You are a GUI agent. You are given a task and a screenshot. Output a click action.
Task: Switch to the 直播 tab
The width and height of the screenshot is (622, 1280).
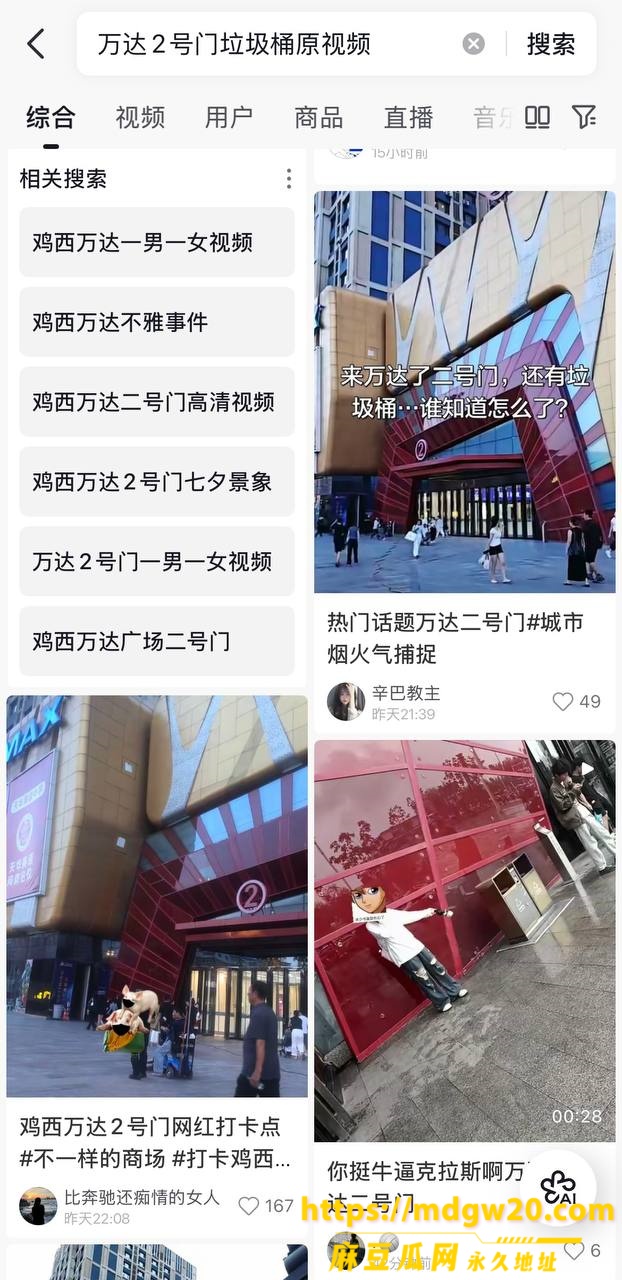point(409,117)
